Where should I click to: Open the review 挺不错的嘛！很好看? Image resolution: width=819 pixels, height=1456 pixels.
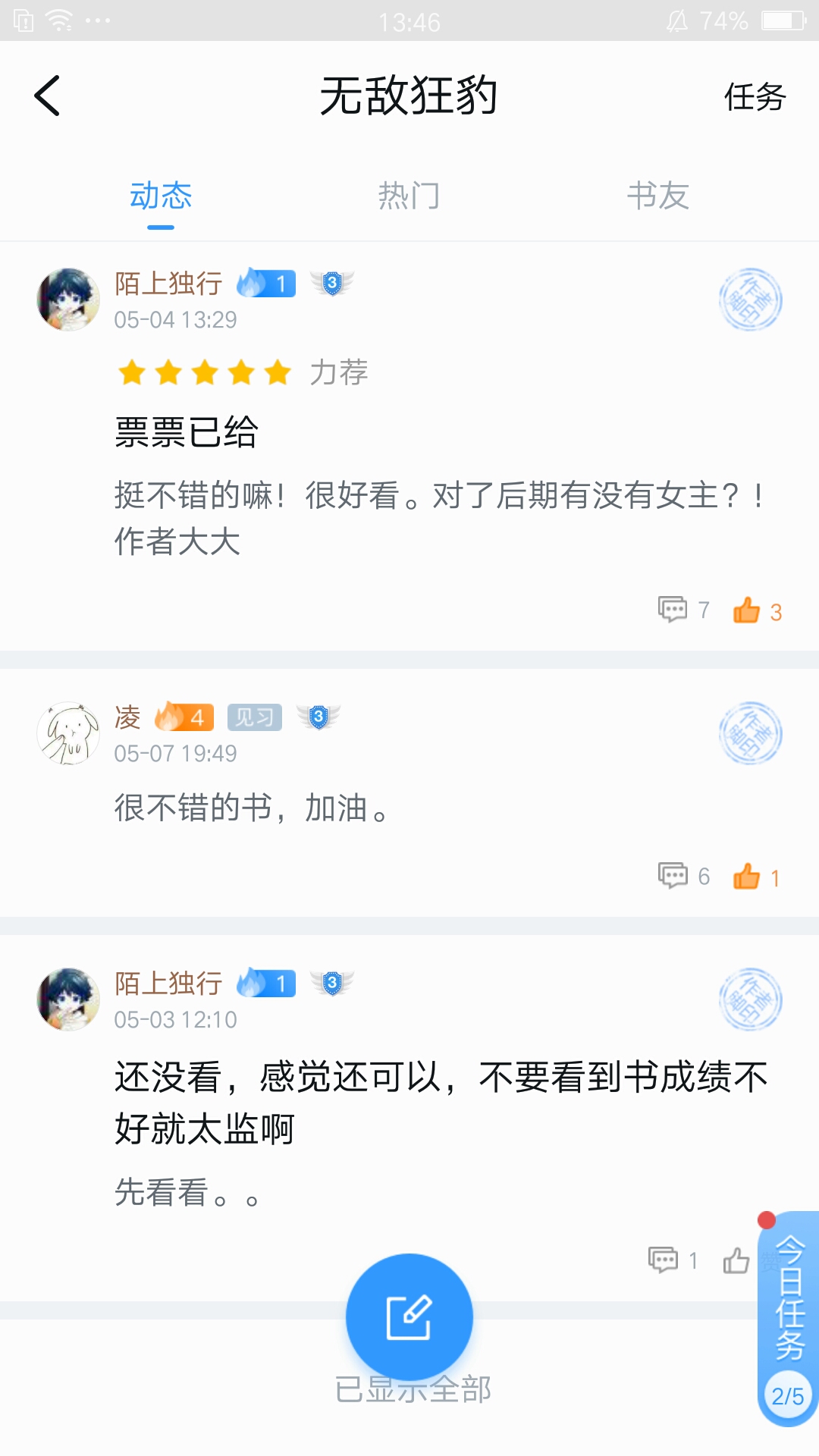click(440, 518)
